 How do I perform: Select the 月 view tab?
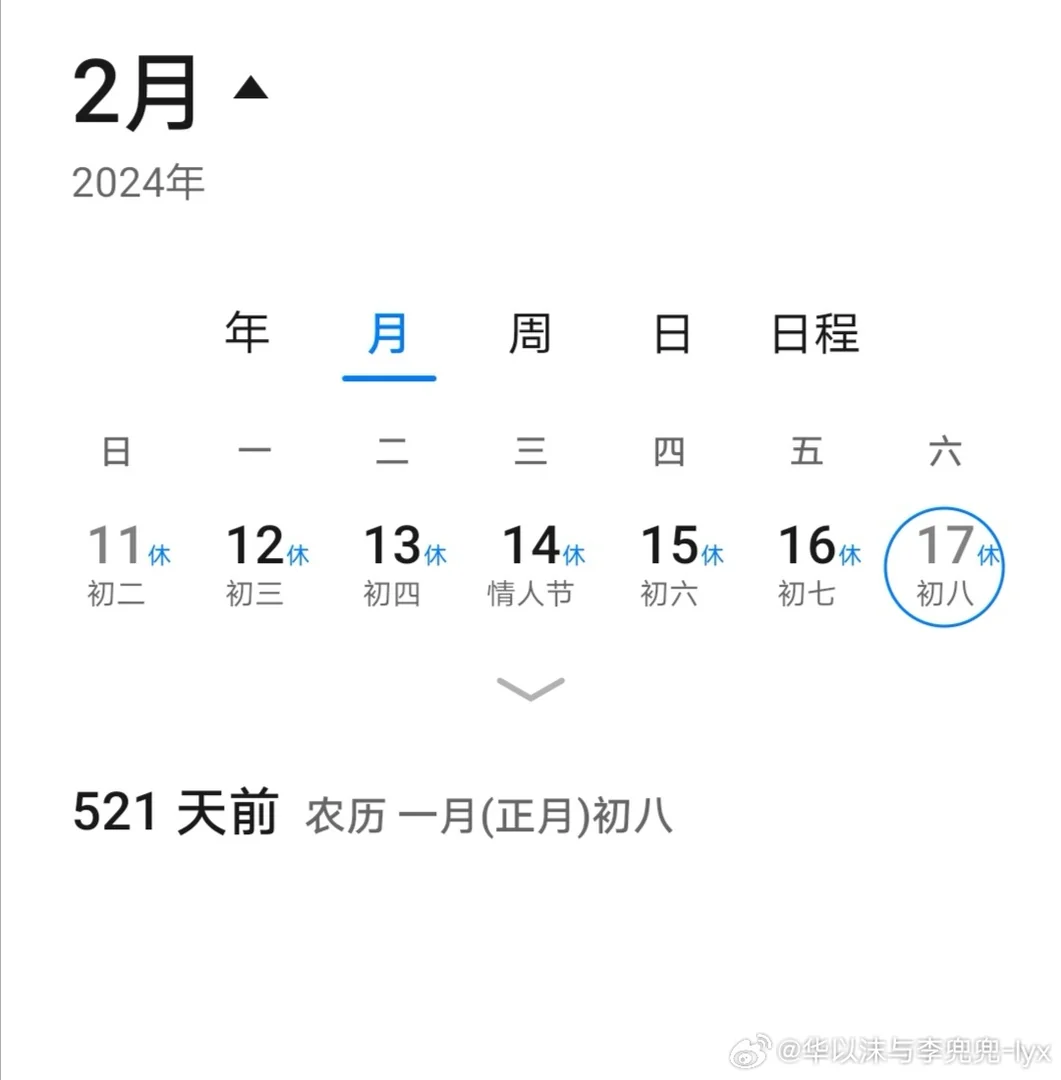388,333
